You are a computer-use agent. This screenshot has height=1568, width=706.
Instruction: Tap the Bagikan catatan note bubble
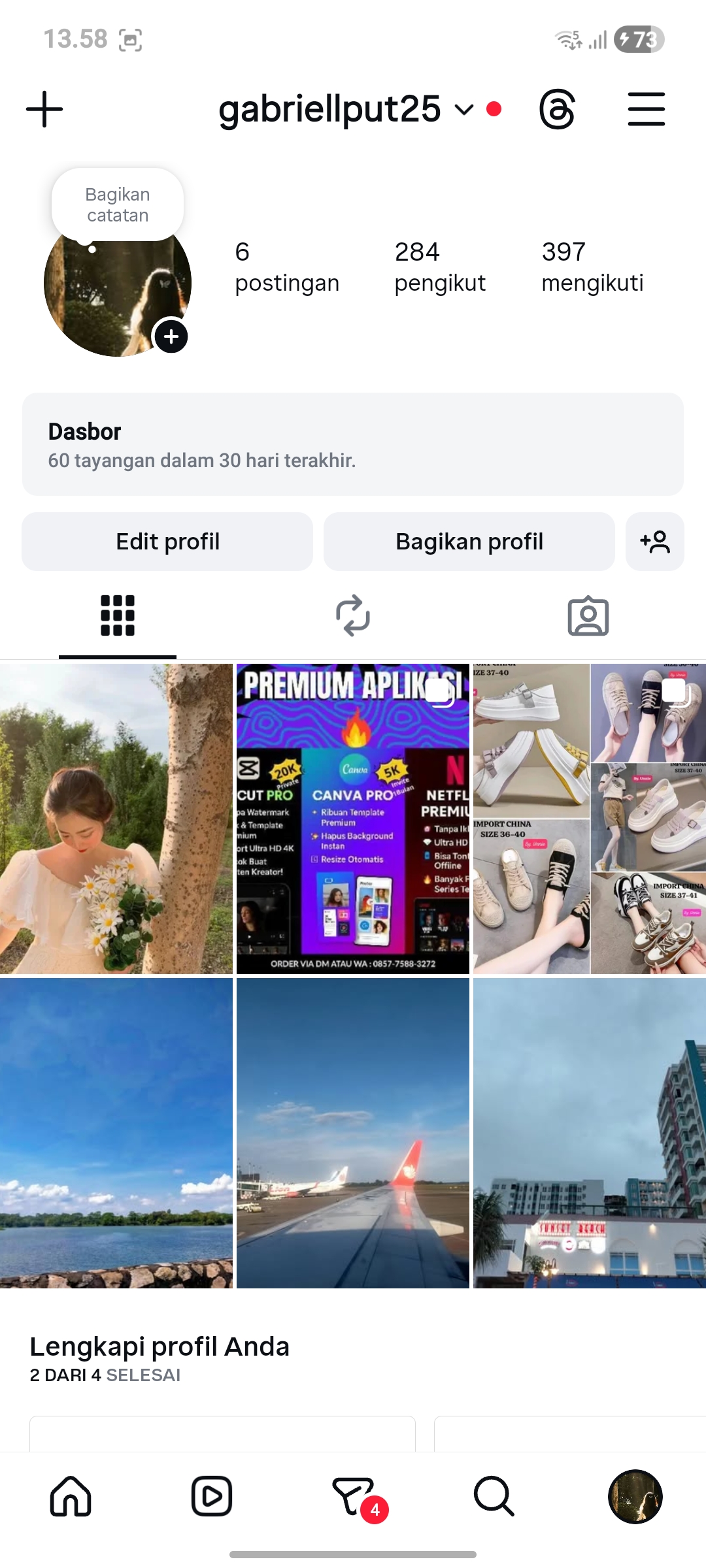[118, 205]
